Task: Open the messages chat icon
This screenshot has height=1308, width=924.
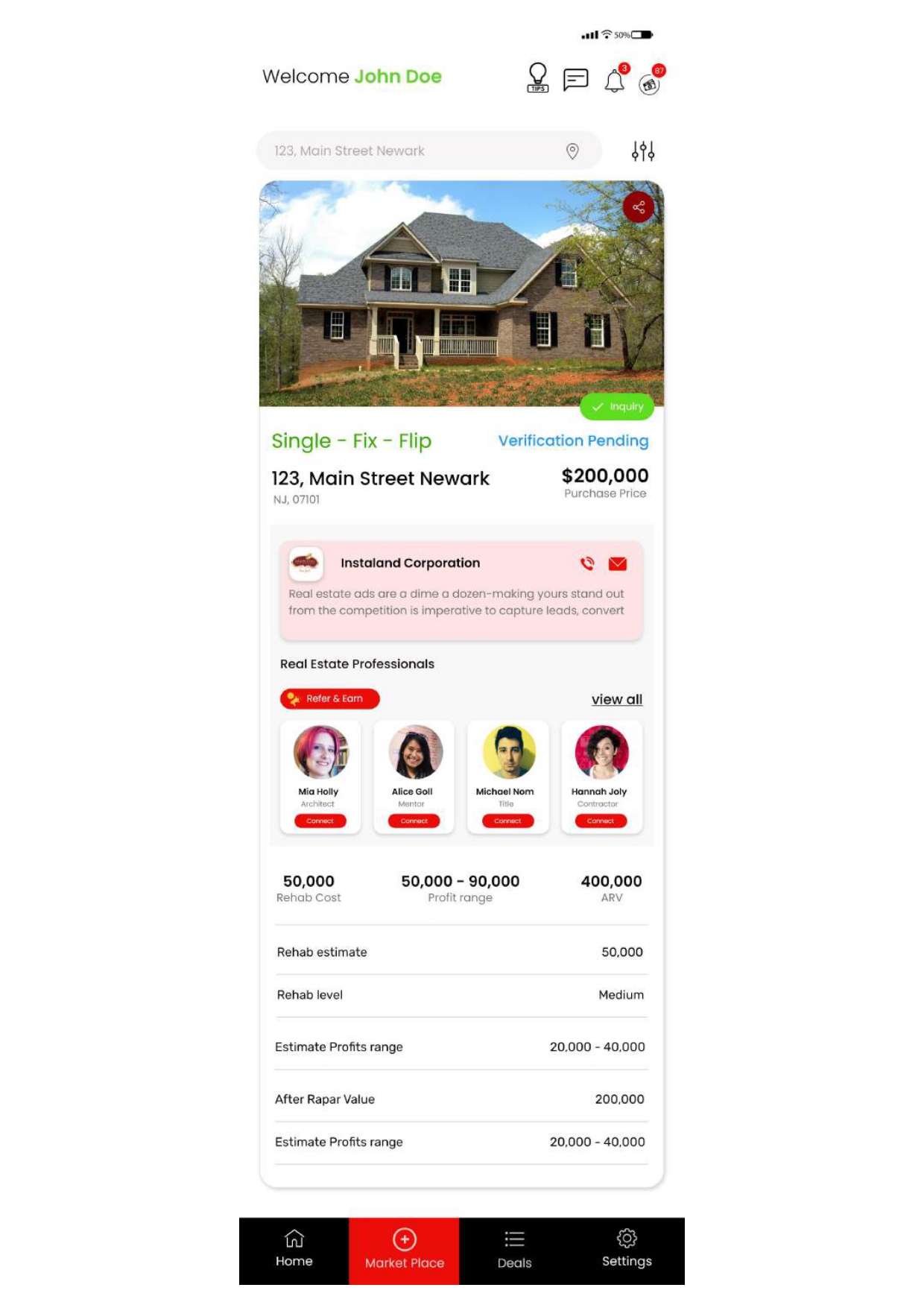Action: pyautogui.click(x=575, y=79)
